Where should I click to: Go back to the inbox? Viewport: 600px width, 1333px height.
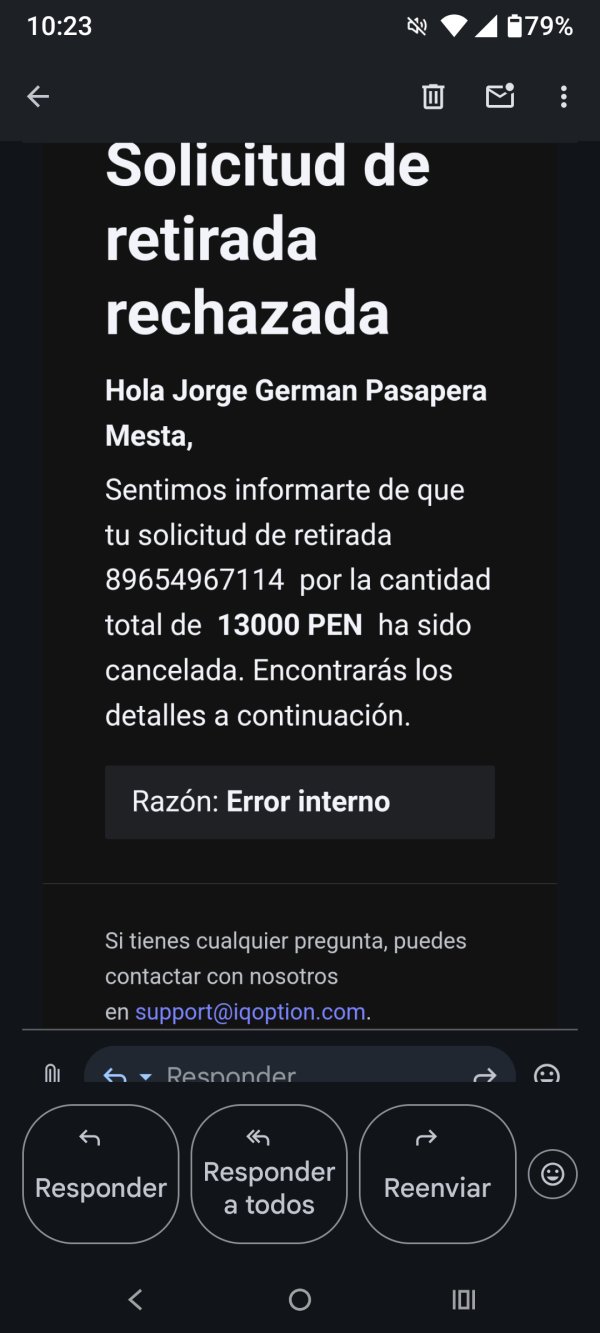click(38, 96)
